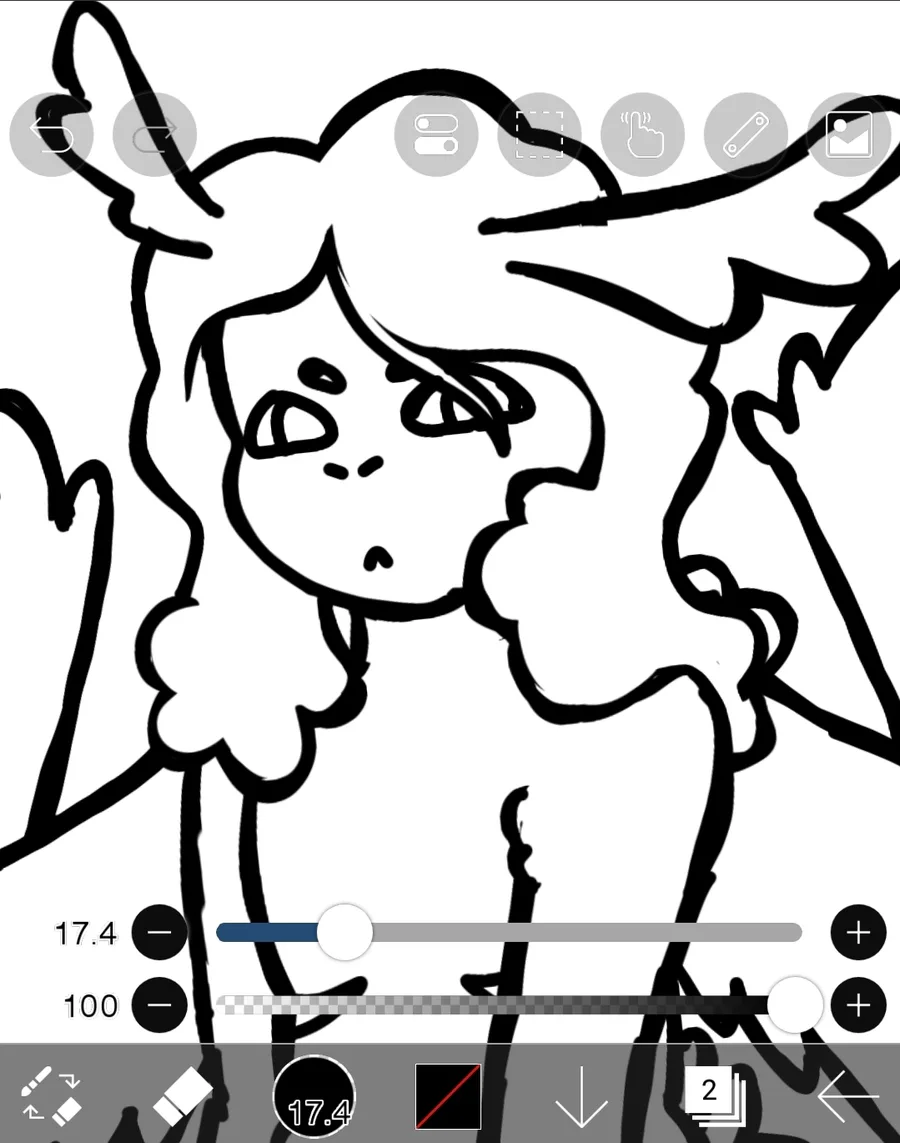Open the ruler tool
This screenshot has height=1143, width=900.
point(745,133)
